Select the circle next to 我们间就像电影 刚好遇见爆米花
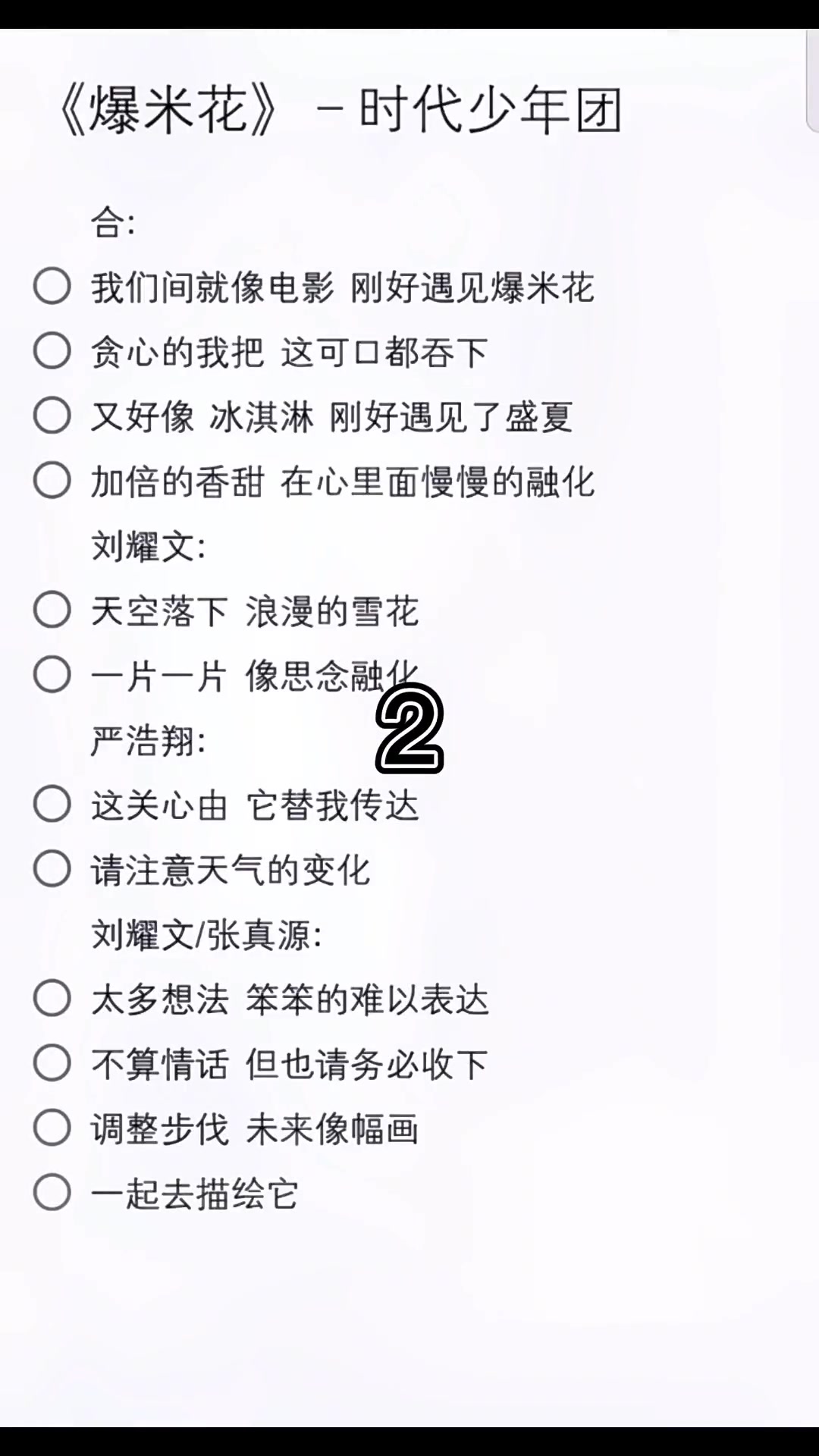This screenshot has width=819, height=1456. (x=52, y=287)
